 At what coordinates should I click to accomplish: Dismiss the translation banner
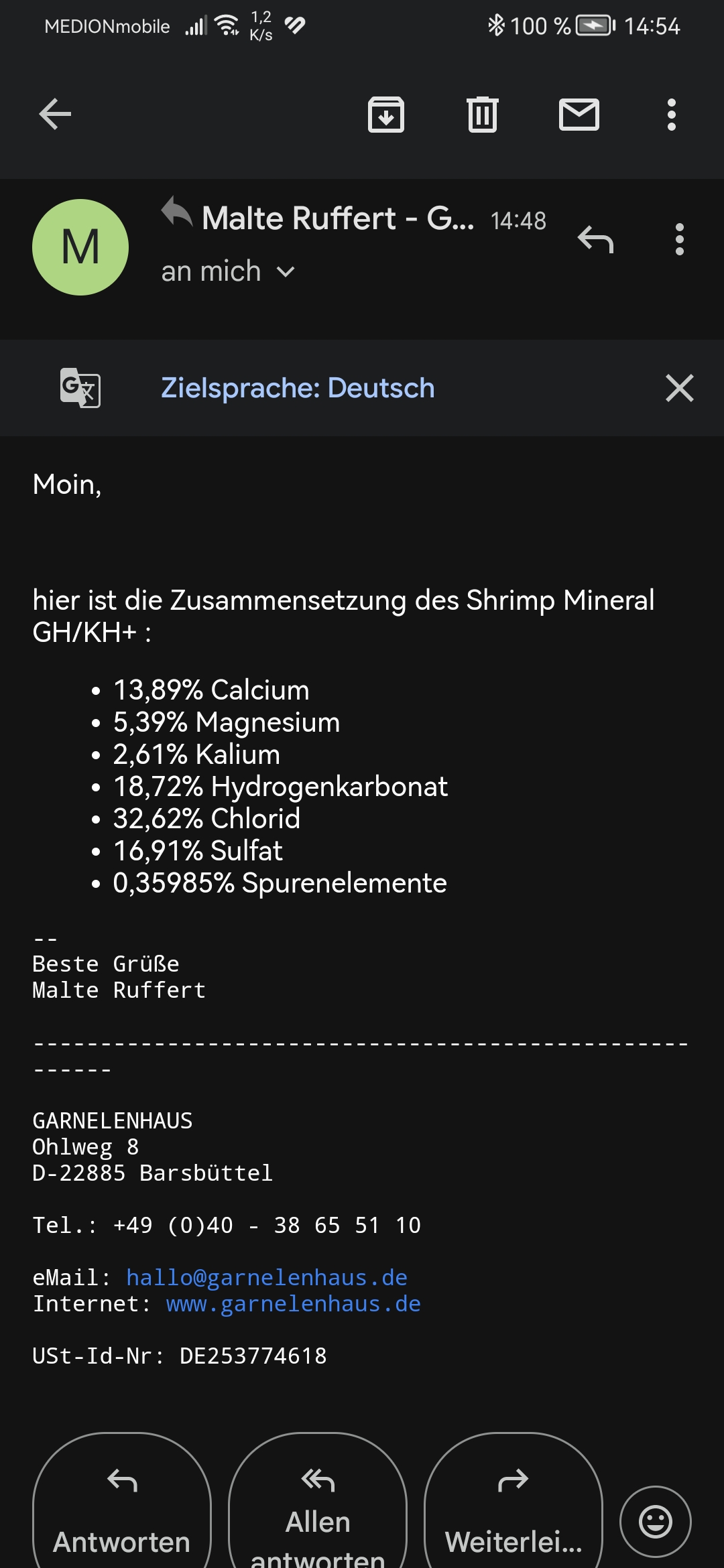click(679, 388)
